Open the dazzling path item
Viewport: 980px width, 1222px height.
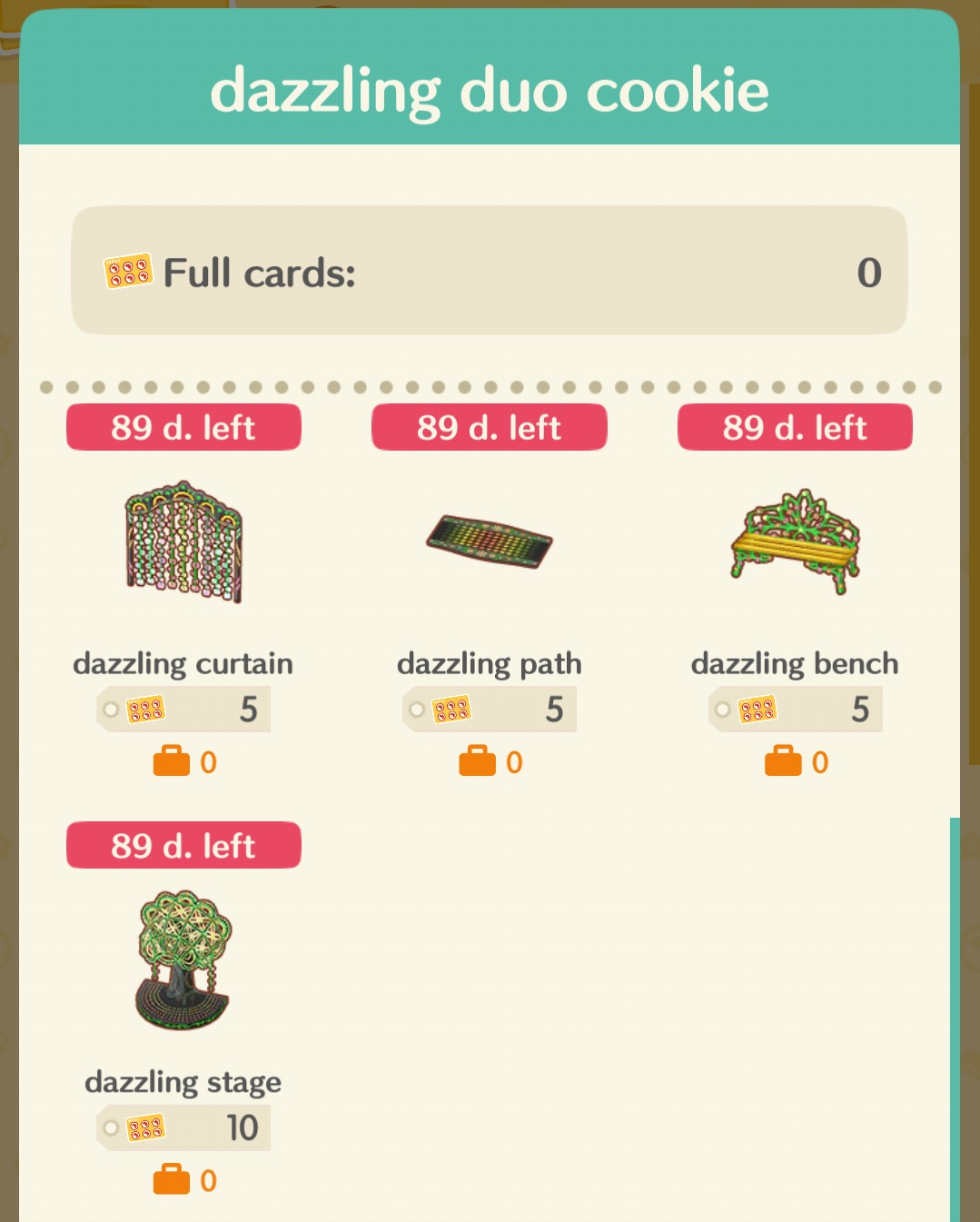[x=489, y=542]
